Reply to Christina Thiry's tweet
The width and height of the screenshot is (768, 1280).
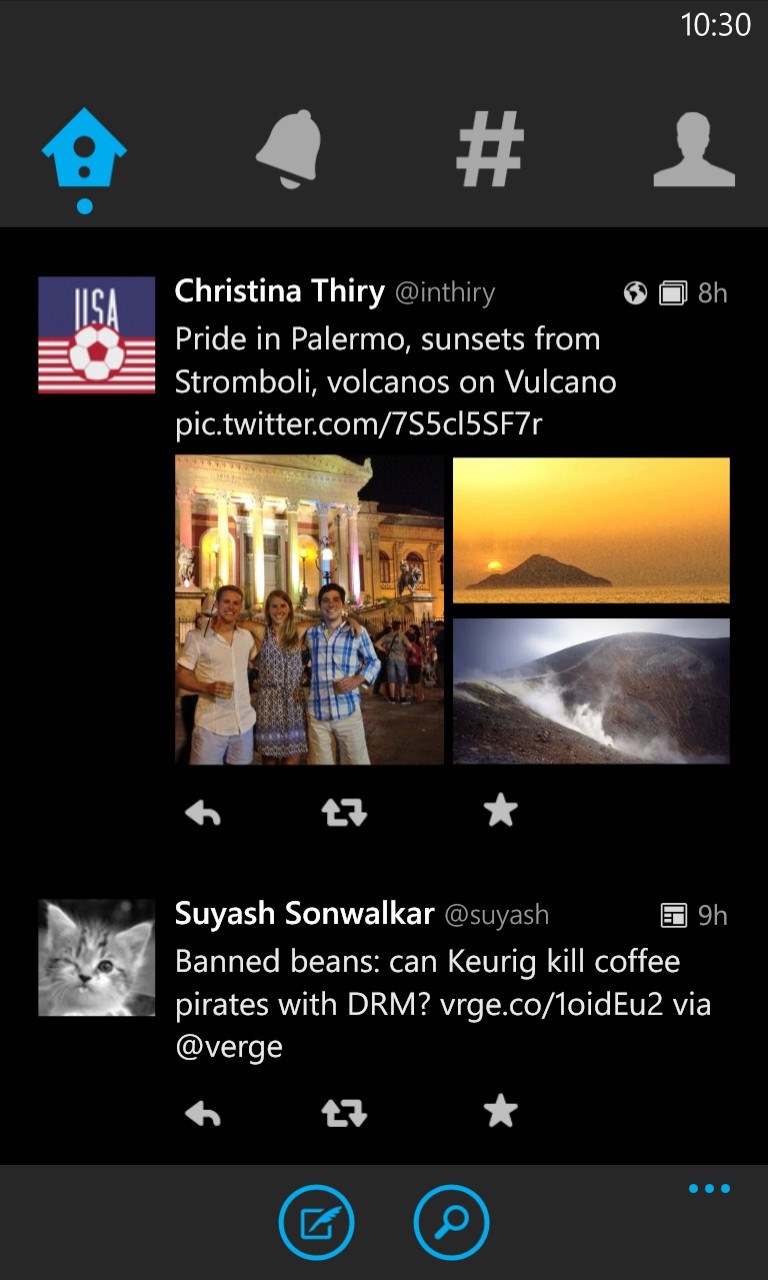coord(203,812)
